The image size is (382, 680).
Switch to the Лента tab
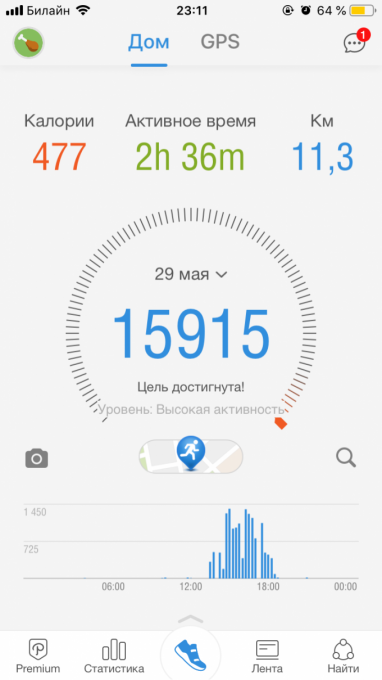coord(267,656)
